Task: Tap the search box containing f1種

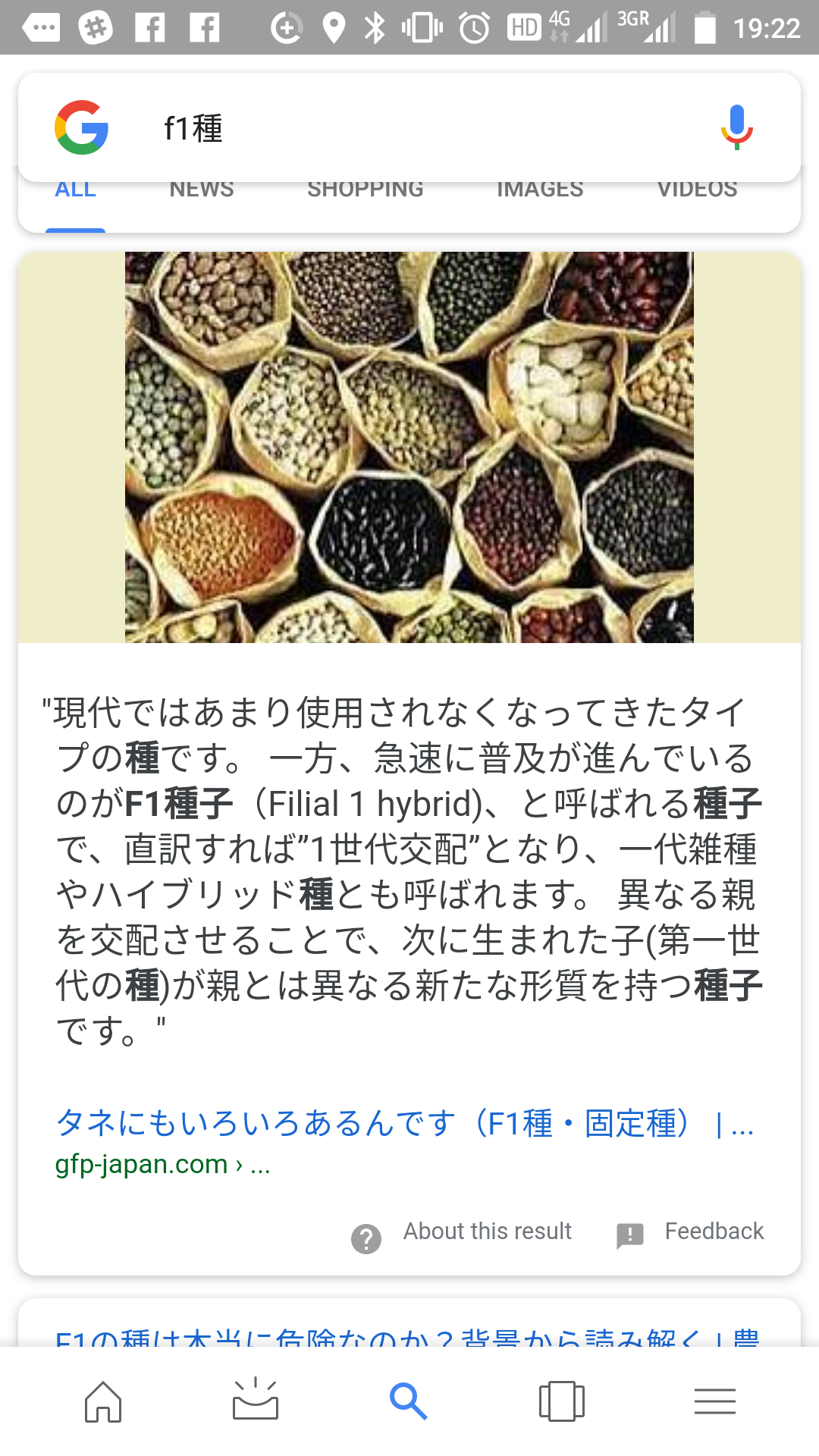Action: coord(425,127)
